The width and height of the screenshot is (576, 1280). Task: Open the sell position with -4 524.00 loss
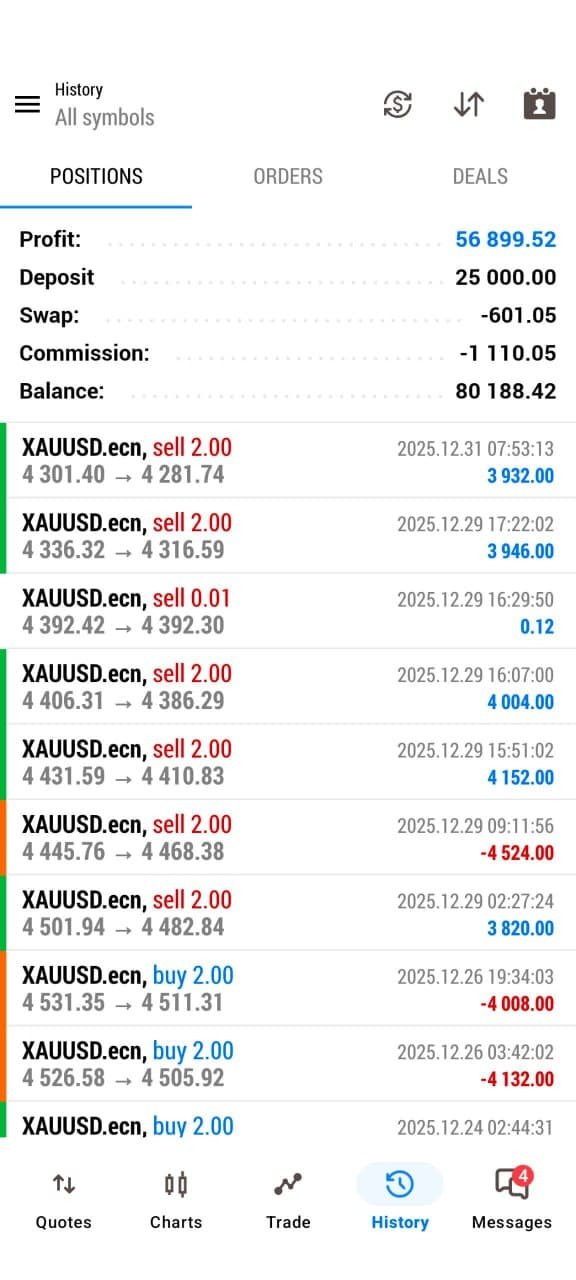[x=288, y=838]
